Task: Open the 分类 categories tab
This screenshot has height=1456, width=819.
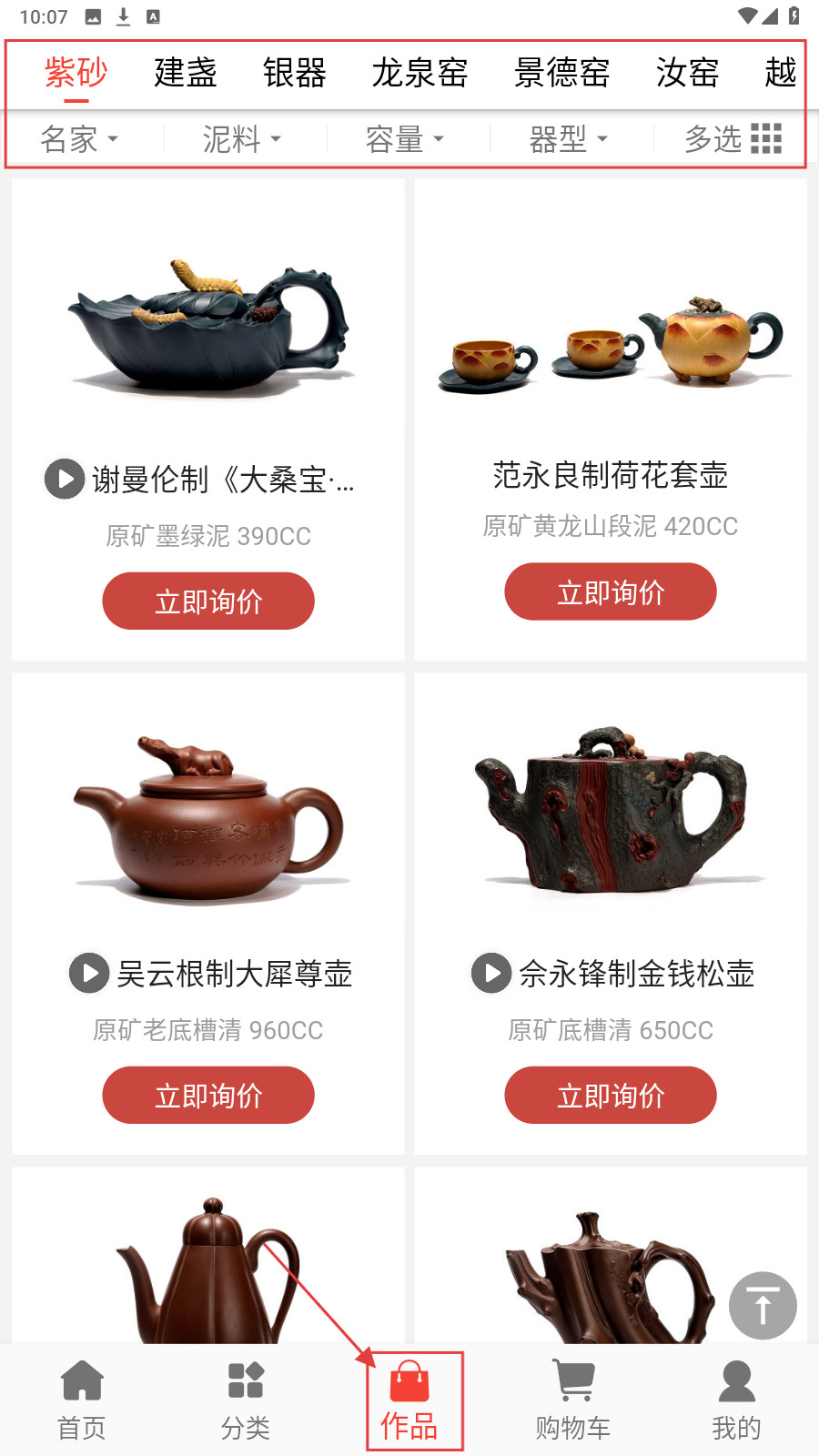Action: pyautogui.click(x=246, y=1401)
